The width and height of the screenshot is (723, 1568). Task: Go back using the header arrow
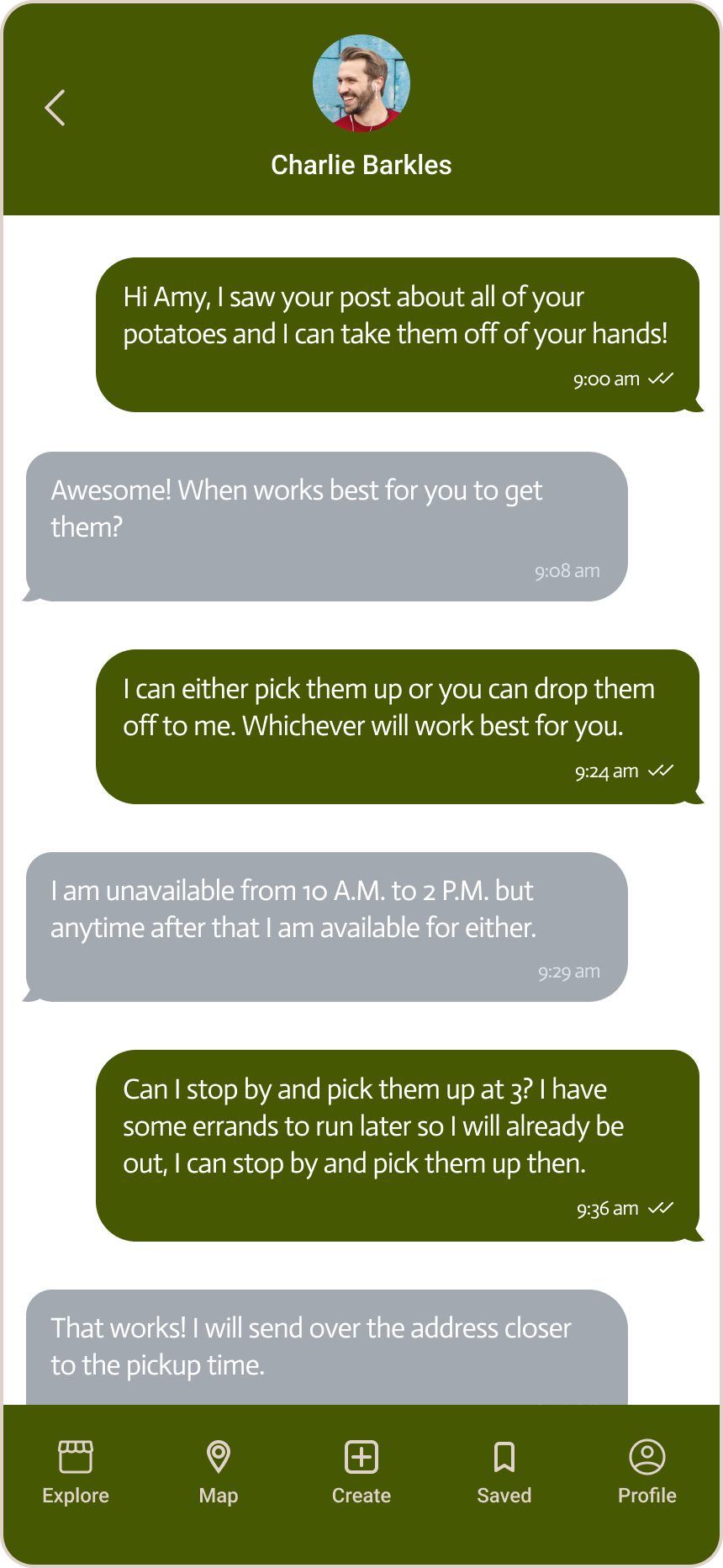tap(55, 108)
